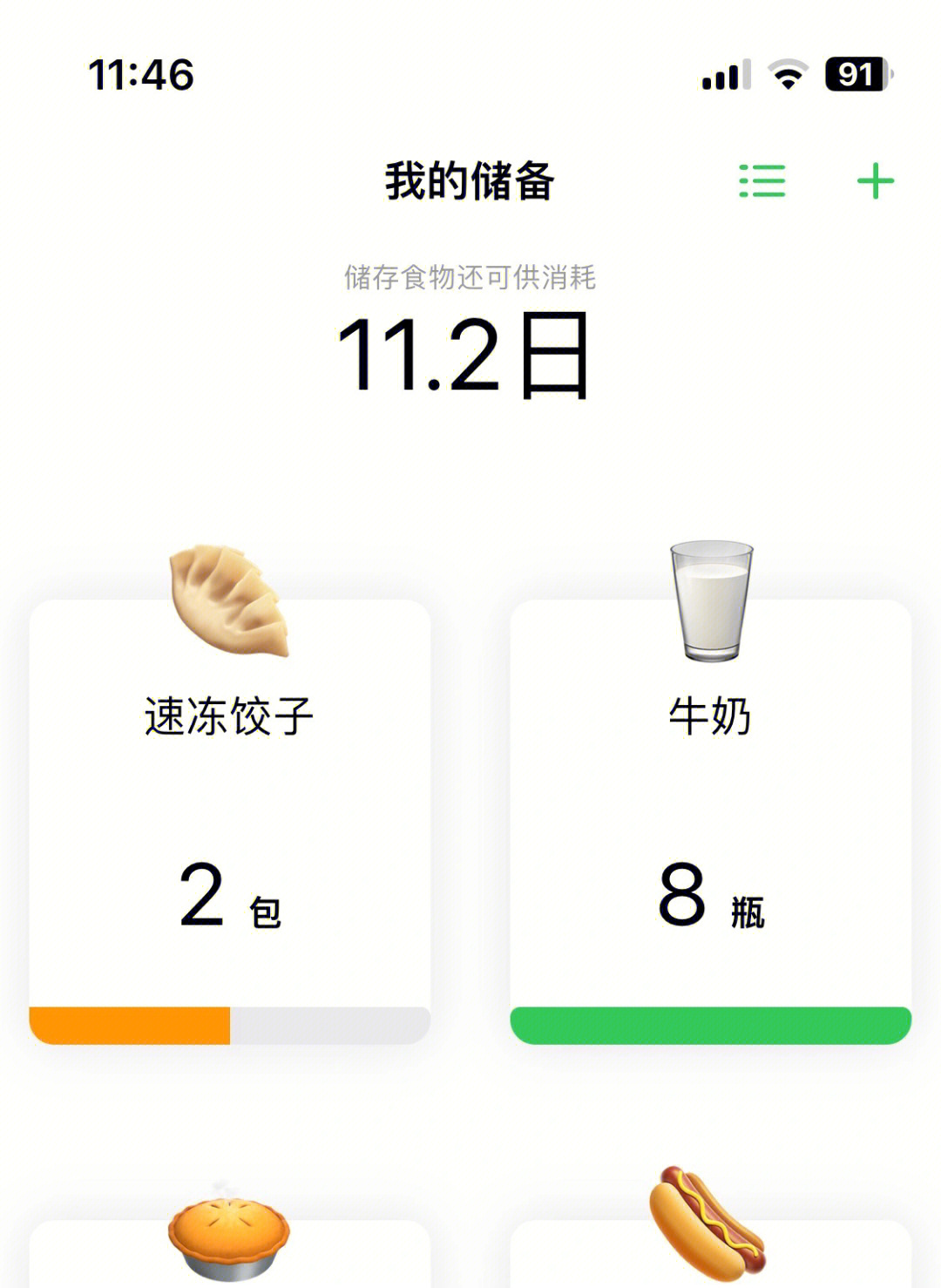The width and height of the screenshot is (941, 1288).
Task: Open the 牛奶 card
Action: (710, 819)
